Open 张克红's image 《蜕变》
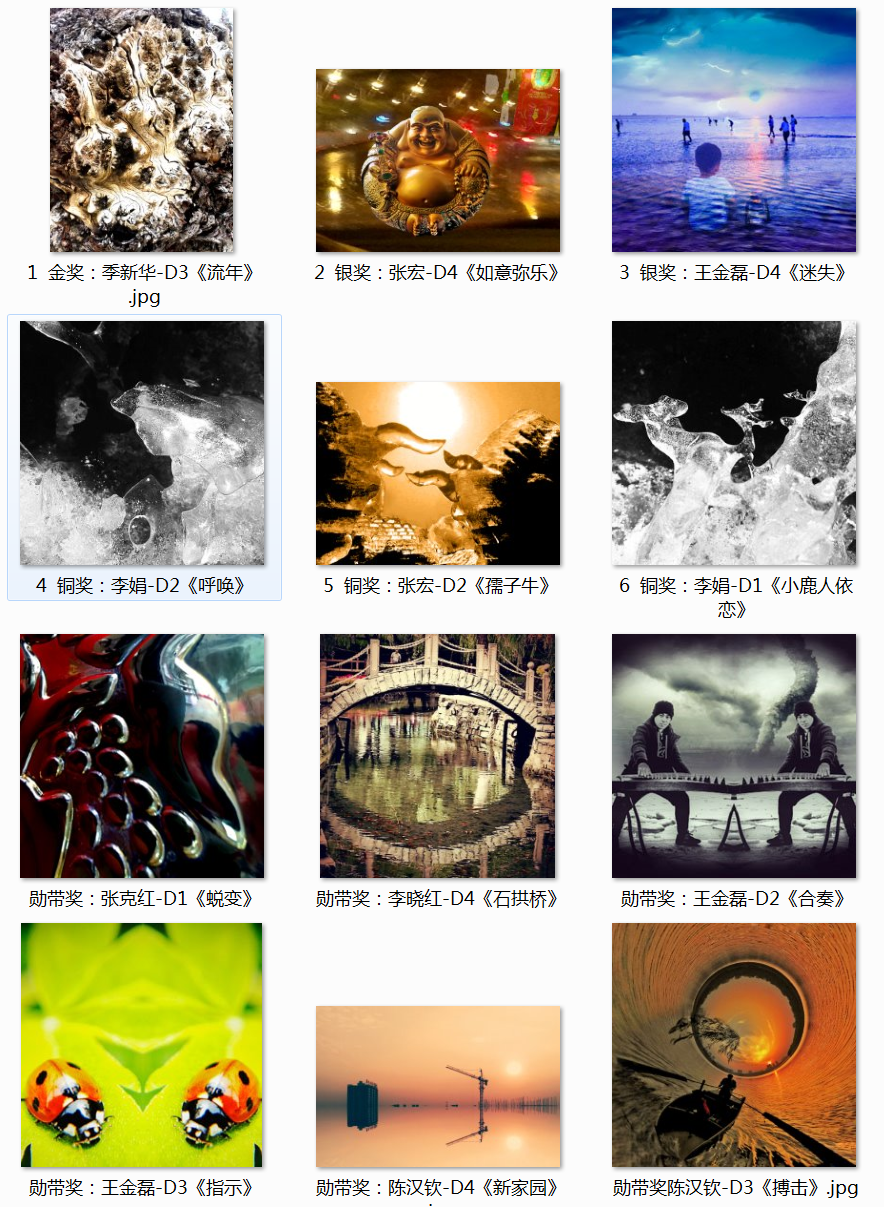Image resolution: width=884 pixels, height=1207 pixels. click(142, 756)
